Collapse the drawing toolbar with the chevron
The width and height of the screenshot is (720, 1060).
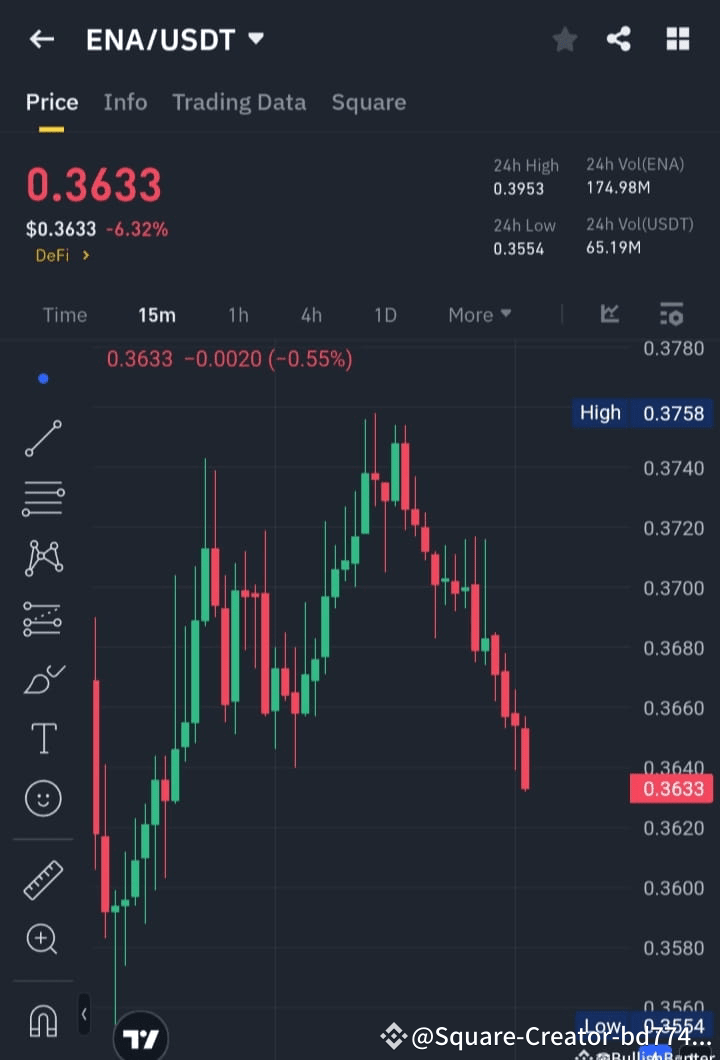pyautogui.click(x=84, y=1013)
